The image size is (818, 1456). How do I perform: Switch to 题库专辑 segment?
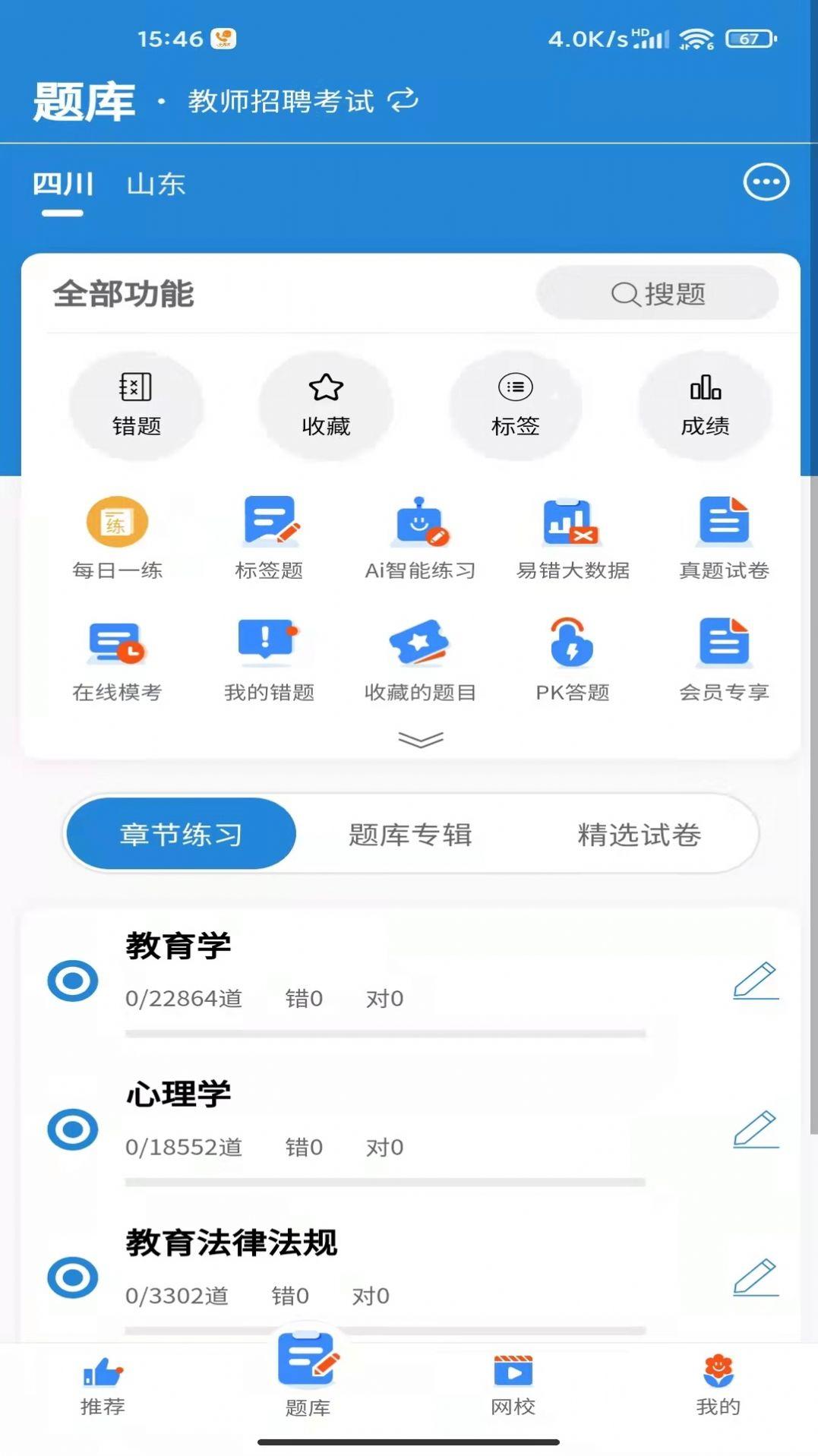point(410,835)
